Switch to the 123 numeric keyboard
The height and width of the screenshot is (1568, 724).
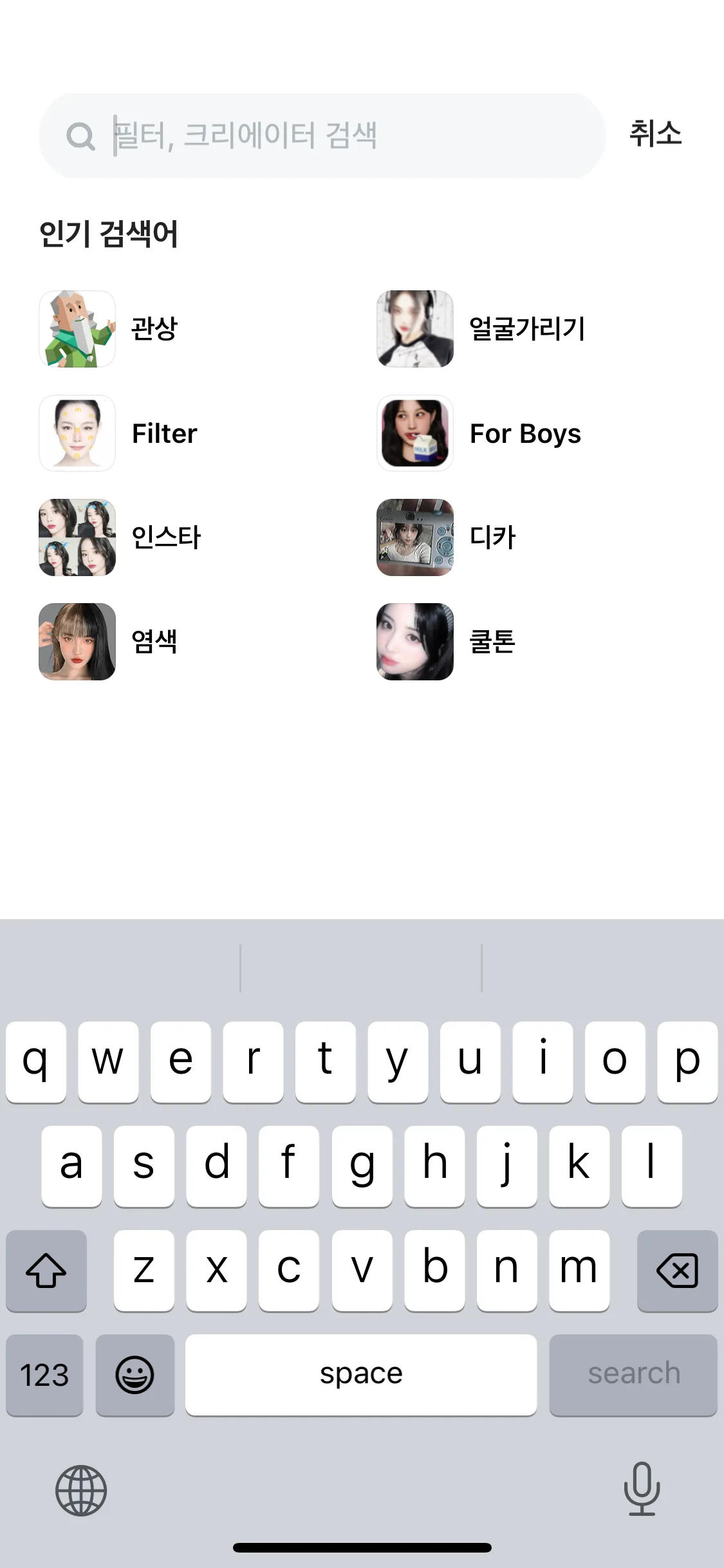pos(44,1375)
